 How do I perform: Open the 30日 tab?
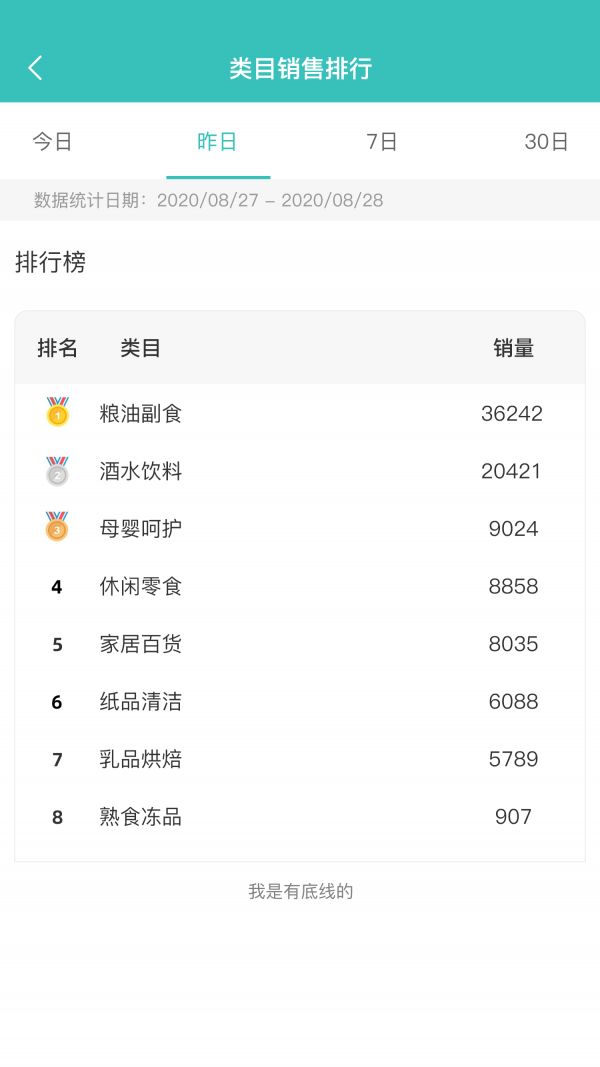(546, 142)
